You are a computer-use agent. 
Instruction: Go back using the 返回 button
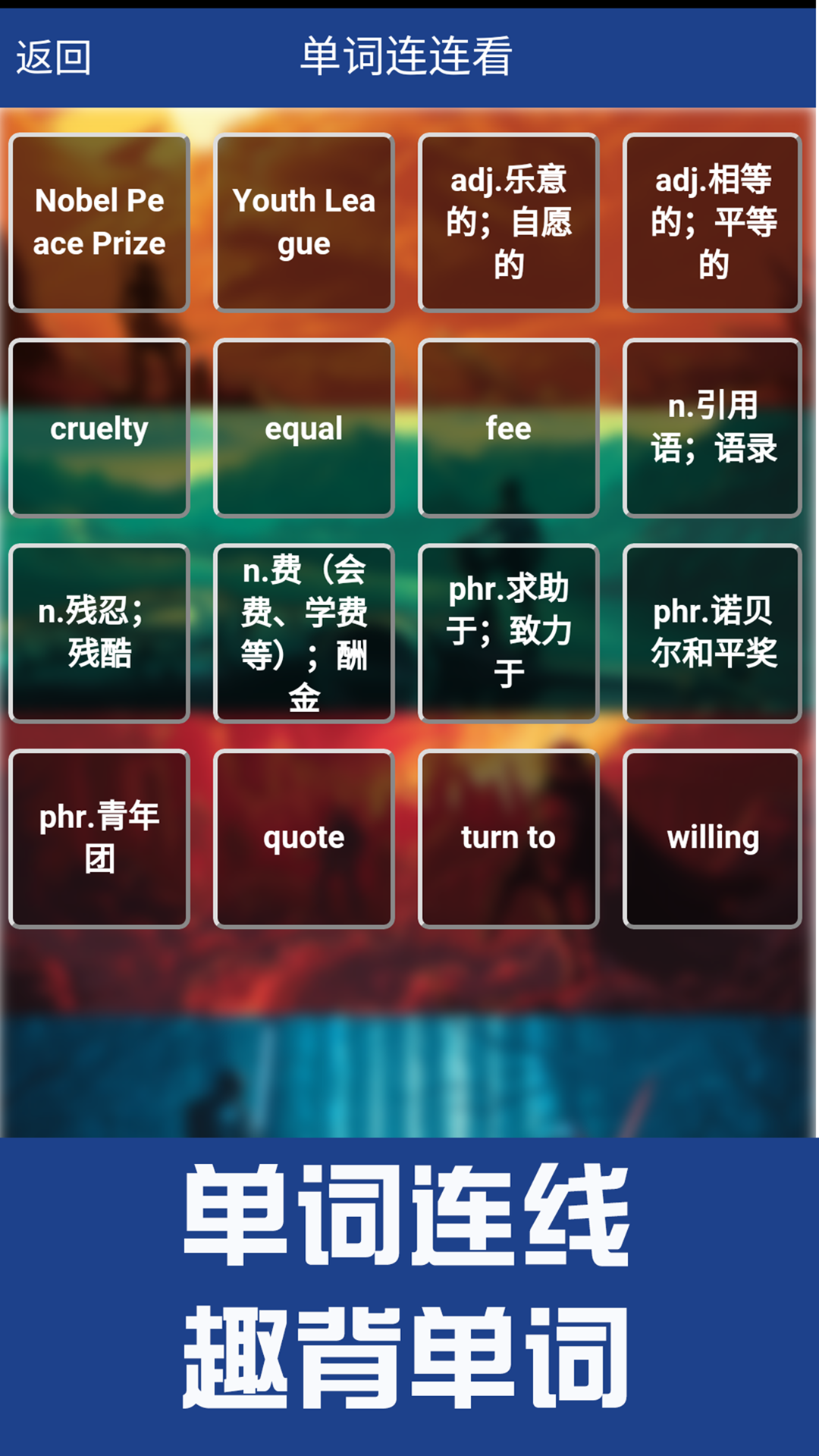(x=53, y=58)
